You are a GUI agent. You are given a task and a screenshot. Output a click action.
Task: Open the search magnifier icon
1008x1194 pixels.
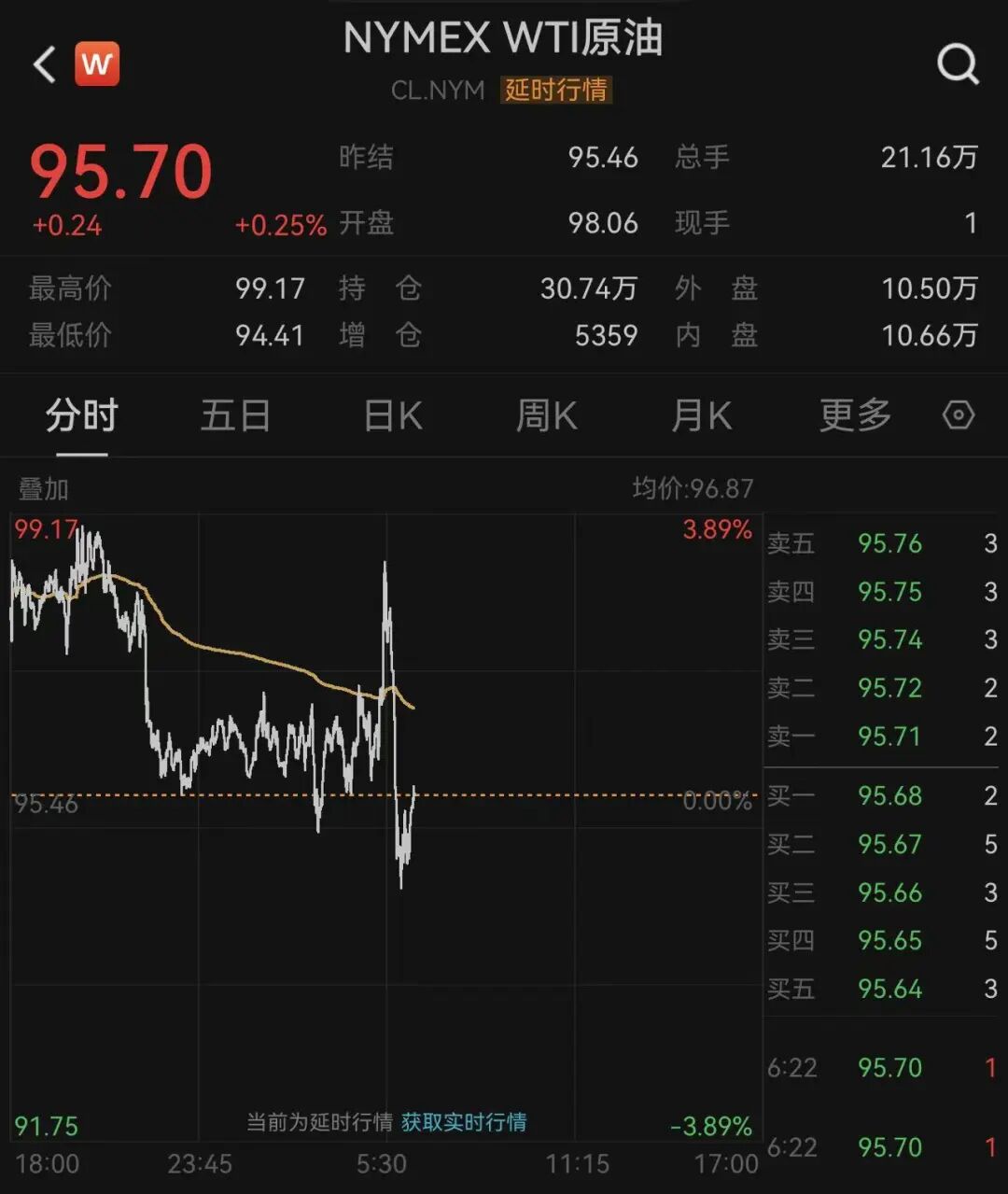click(957, 65)
